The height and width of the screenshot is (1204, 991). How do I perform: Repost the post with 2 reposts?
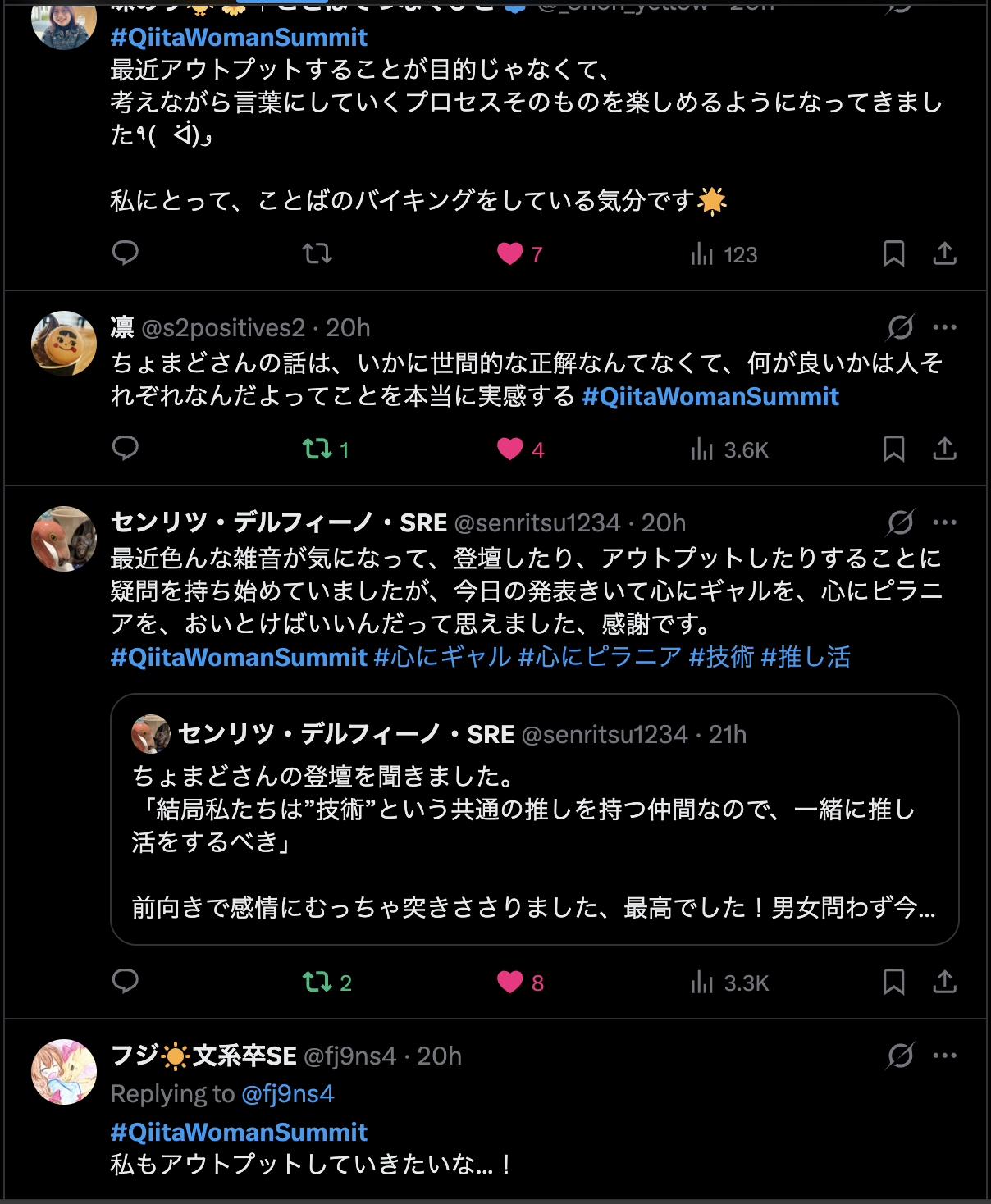point(317,982)
